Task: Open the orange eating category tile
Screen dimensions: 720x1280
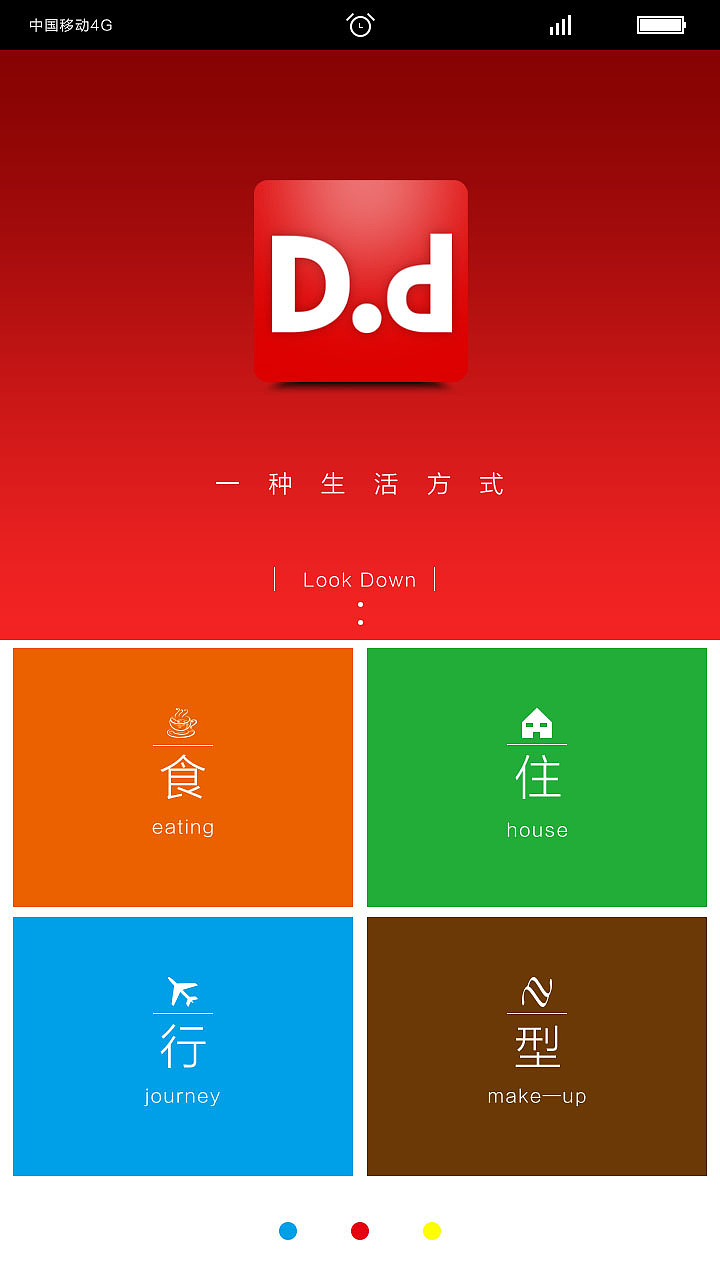Action: pyautogui.click(x=182, y=777)
